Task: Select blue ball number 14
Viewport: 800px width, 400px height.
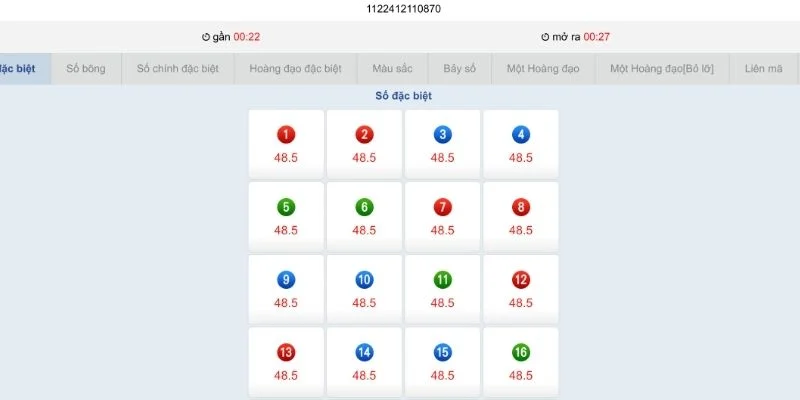Action: point(364,361)
